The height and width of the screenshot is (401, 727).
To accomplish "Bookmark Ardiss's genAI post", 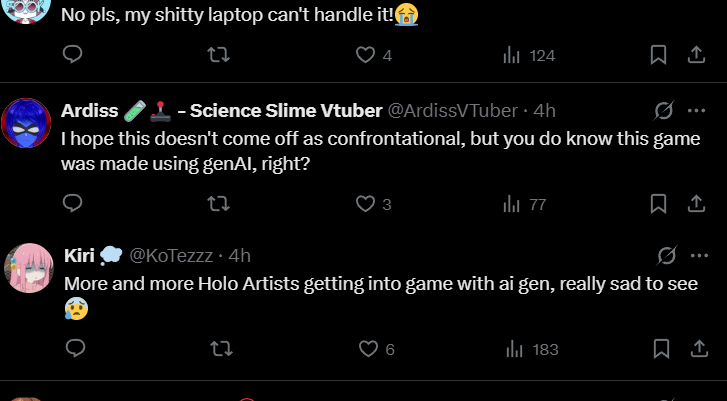I will [658, 204].
